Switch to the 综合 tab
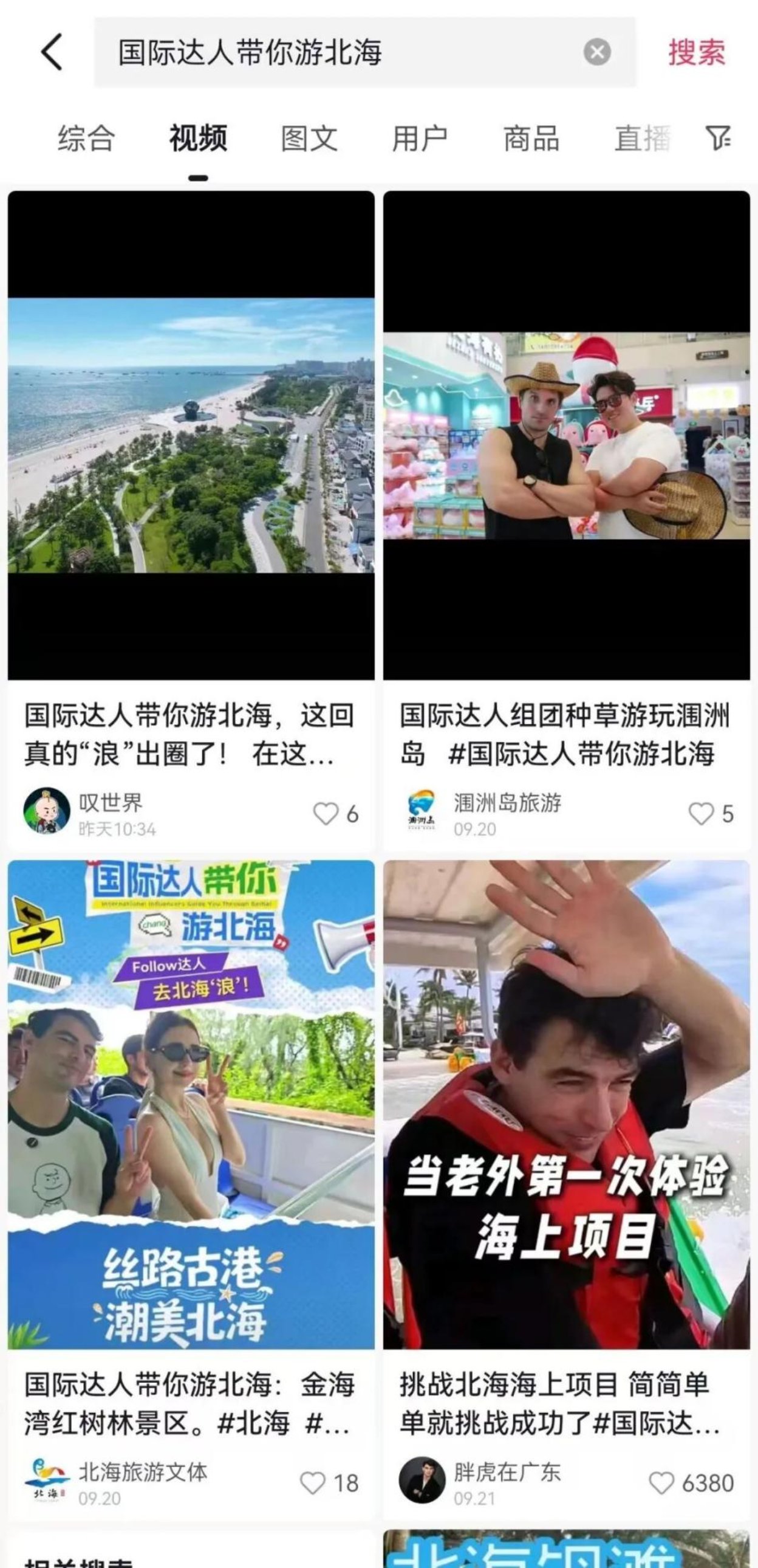The height and width of the screenshot is (1568, 758). [x=86, y=138]
